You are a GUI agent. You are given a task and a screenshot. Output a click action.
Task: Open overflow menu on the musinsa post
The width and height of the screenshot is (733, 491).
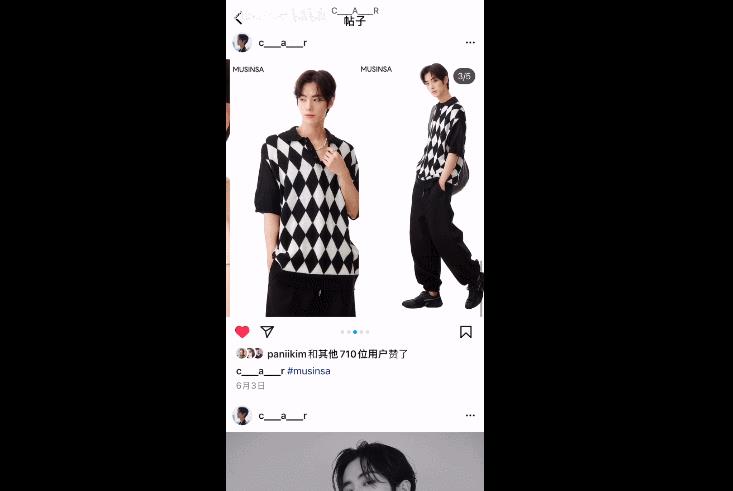pyautogui.click(x=470, y=43)
